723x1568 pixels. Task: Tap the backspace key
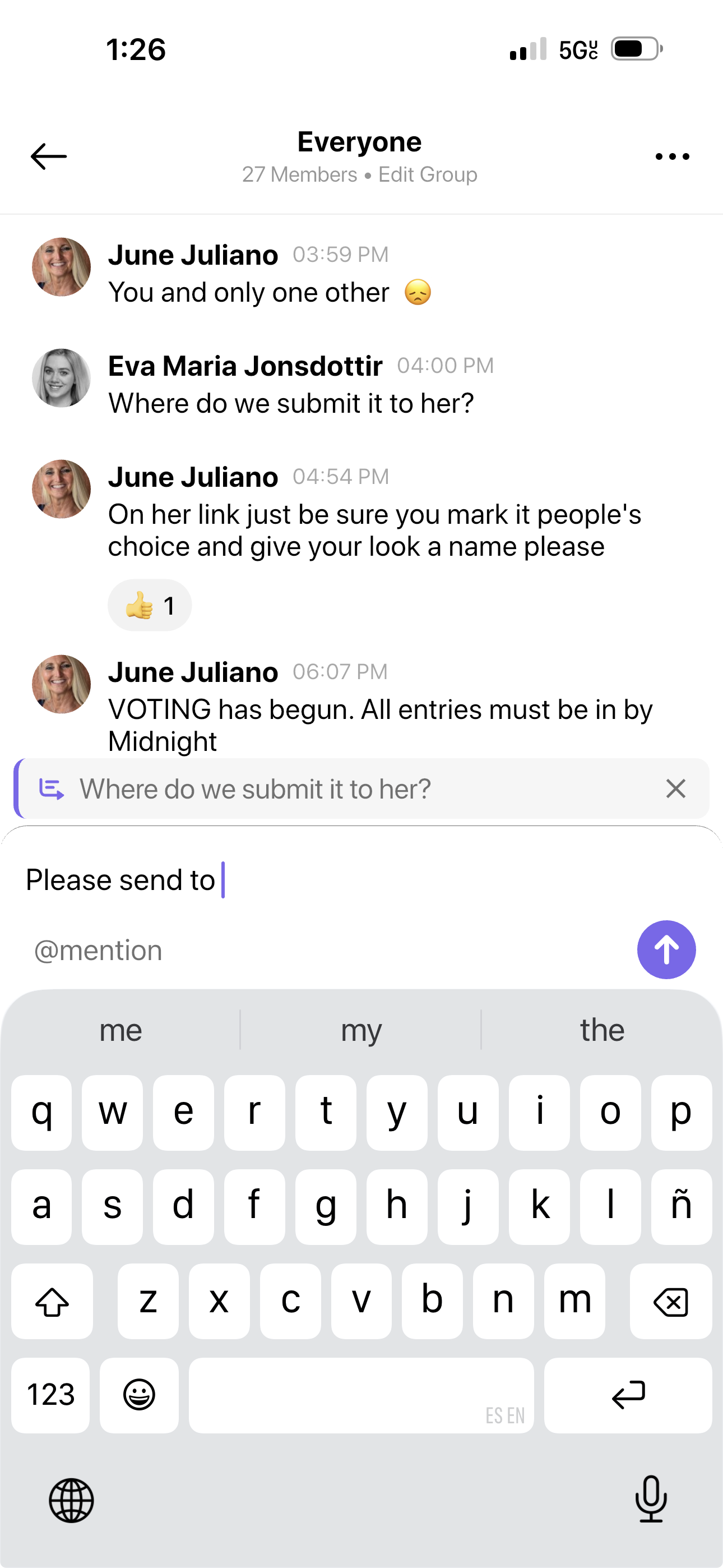tap(671, 1302)
